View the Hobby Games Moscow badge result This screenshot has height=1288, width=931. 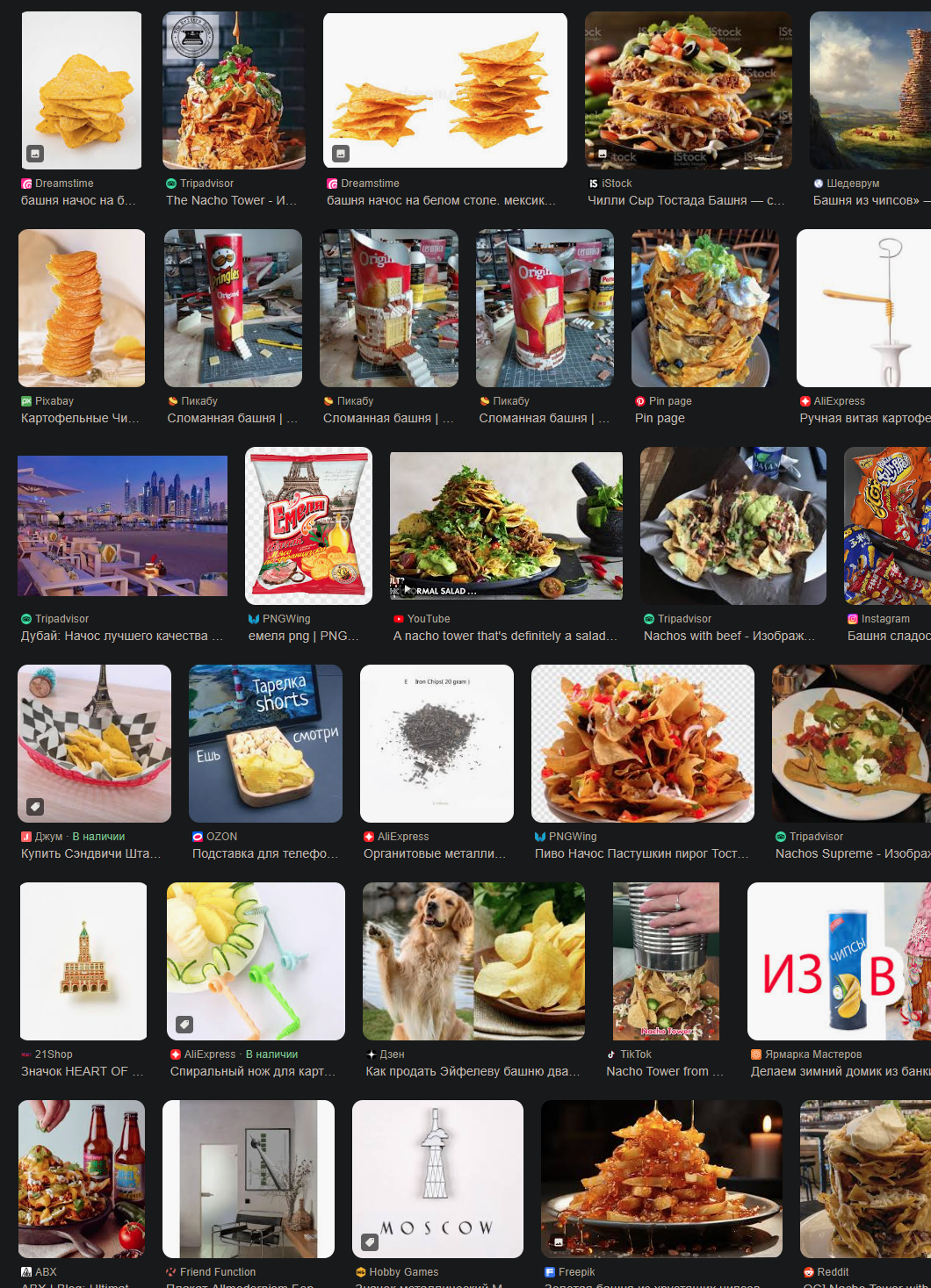pyautogui.click(x=437, y=1179)
